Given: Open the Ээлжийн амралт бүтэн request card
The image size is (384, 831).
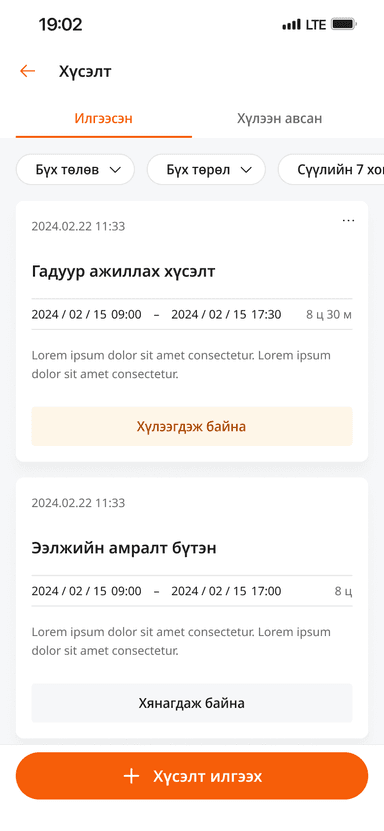Looking at the screenshot, I should pyautogui.click(x=192, y=608).
